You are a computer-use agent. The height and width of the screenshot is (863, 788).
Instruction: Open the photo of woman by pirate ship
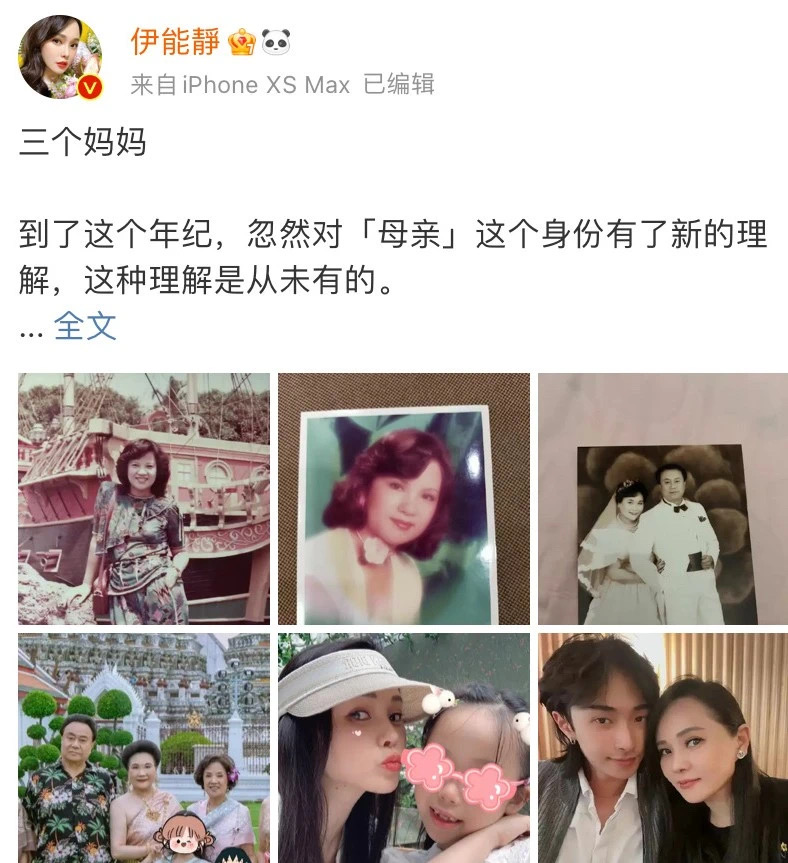click(x=144, y=499)
